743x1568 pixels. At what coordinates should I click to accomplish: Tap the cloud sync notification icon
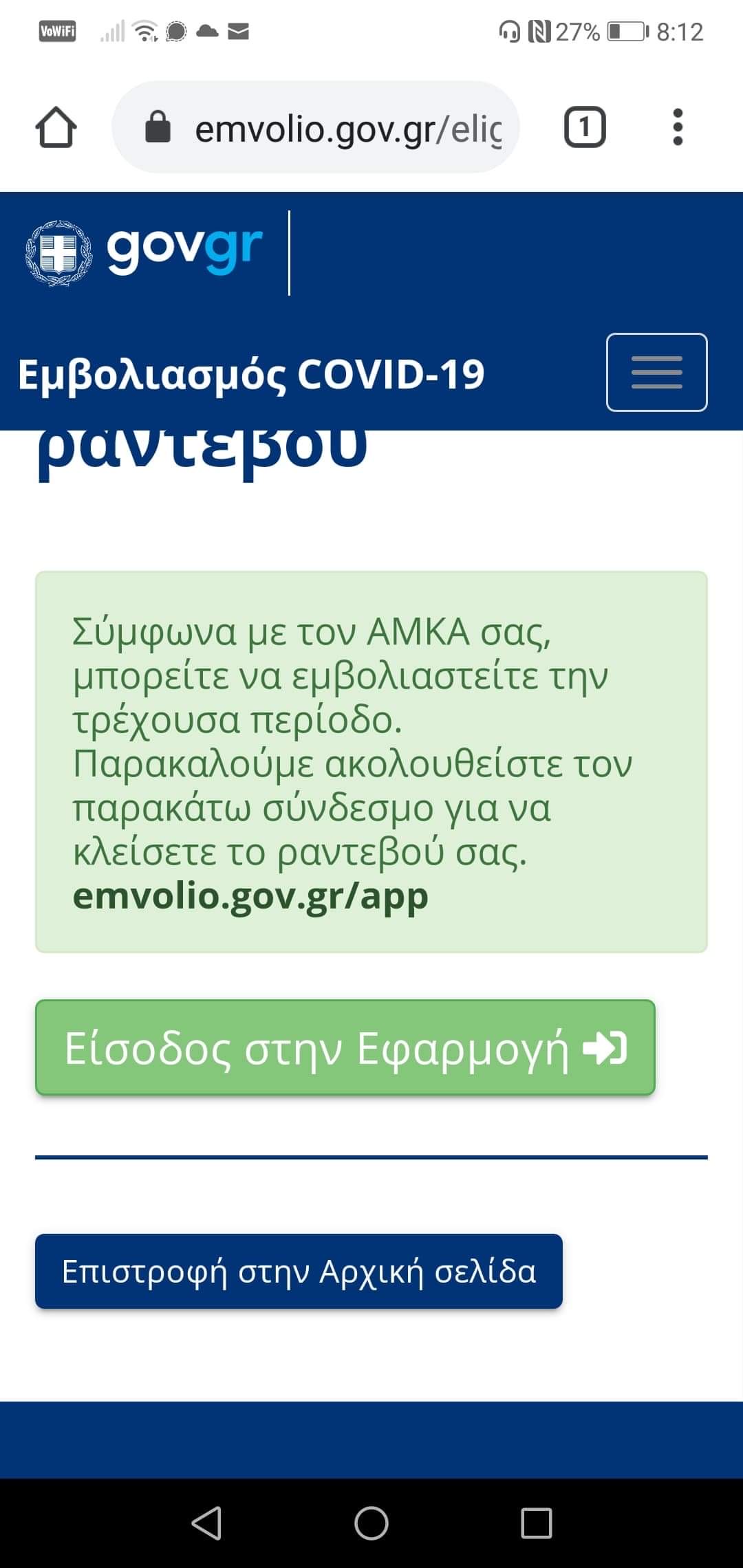click(x=207, y=31)
